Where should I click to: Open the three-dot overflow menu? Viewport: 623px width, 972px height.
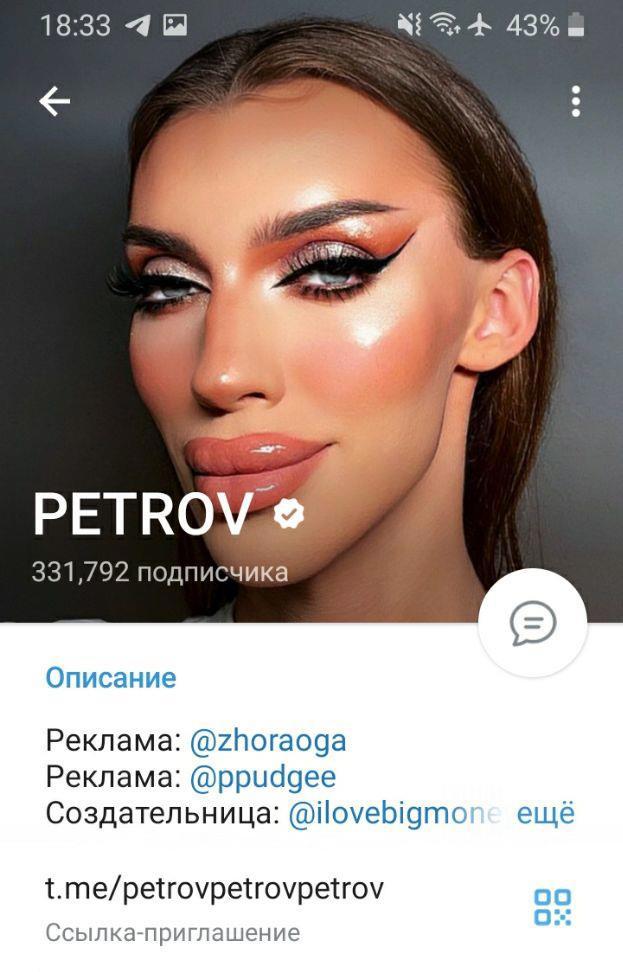pyautogui.click(x=575, y=101)
